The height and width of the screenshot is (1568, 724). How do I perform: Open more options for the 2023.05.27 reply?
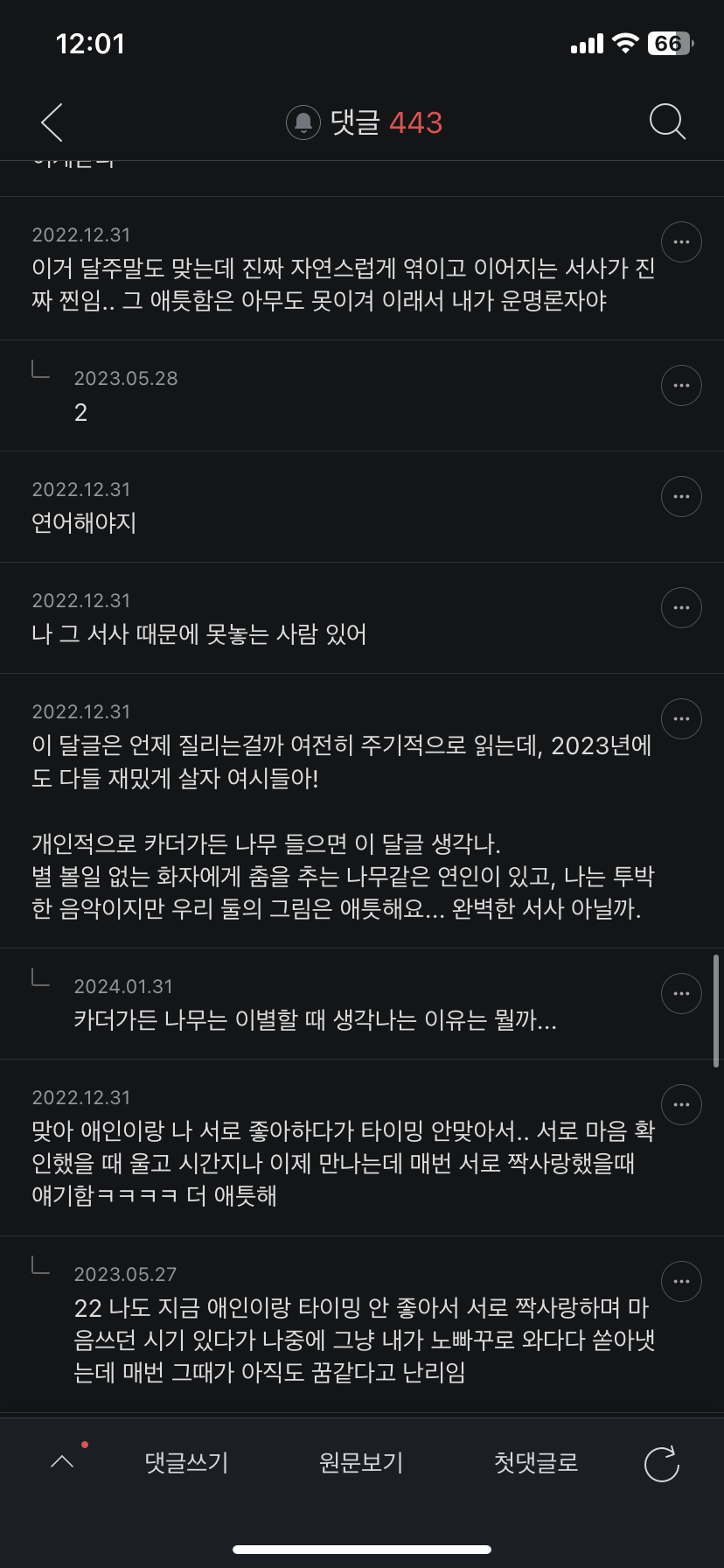681,1282
